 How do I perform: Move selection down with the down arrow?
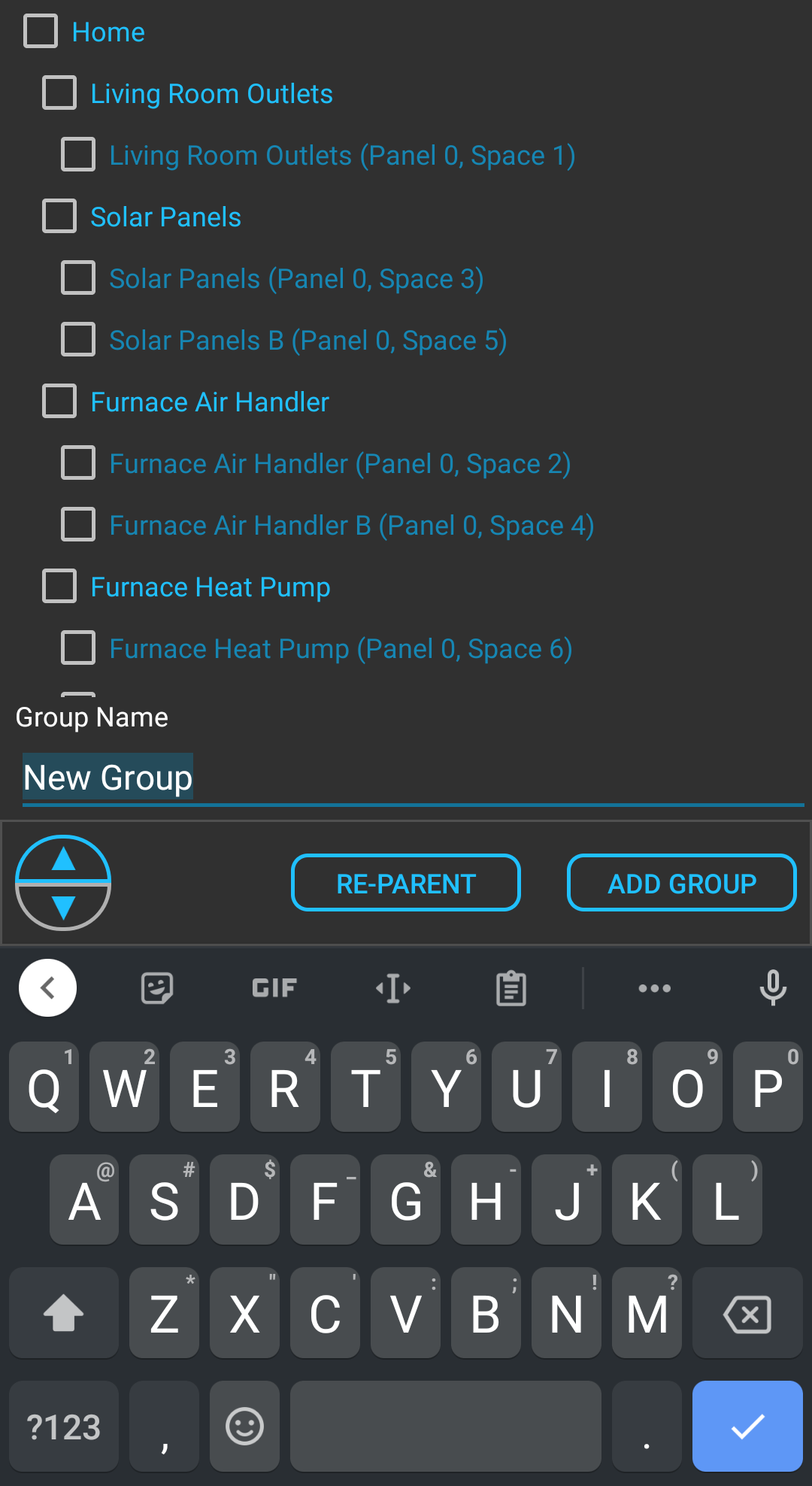[64, 907]
